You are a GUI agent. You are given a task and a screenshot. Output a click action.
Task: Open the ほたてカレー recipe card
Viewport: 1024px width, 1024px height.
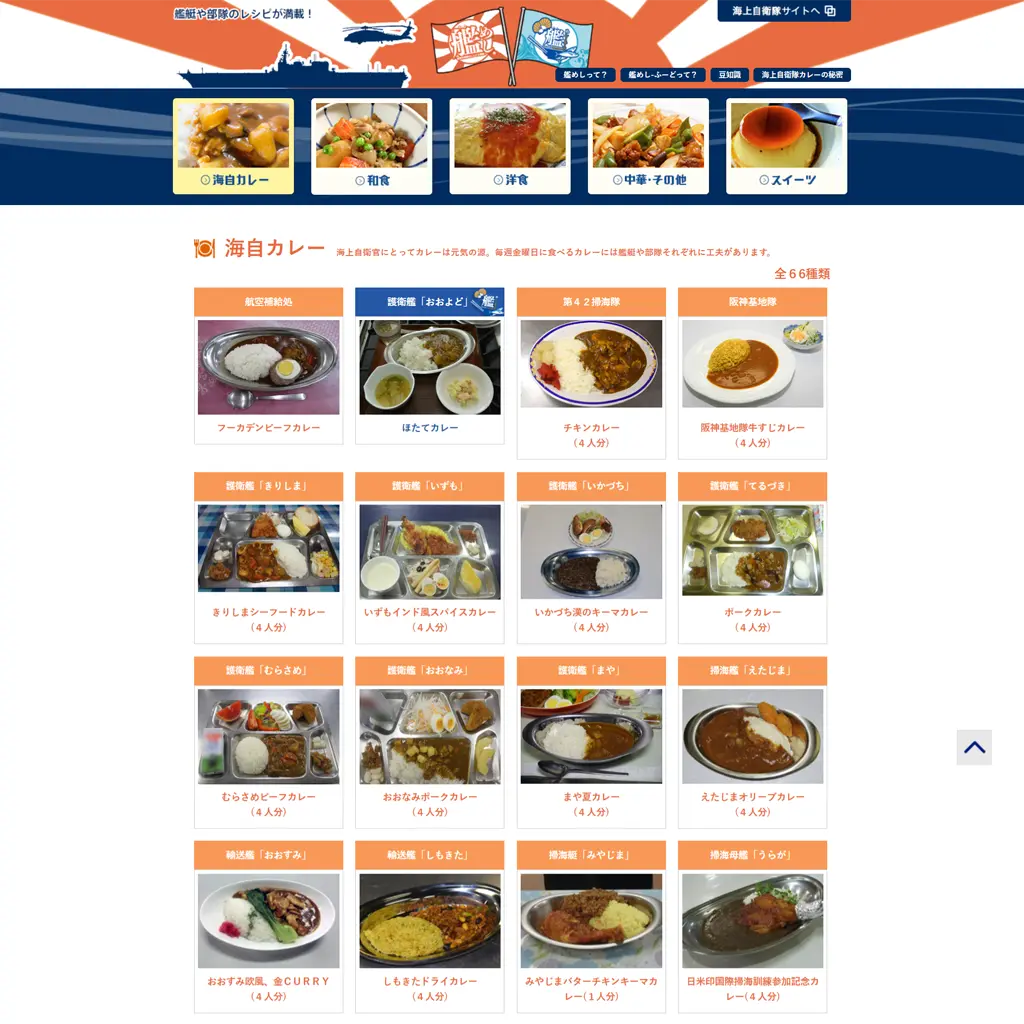point(429,367)
